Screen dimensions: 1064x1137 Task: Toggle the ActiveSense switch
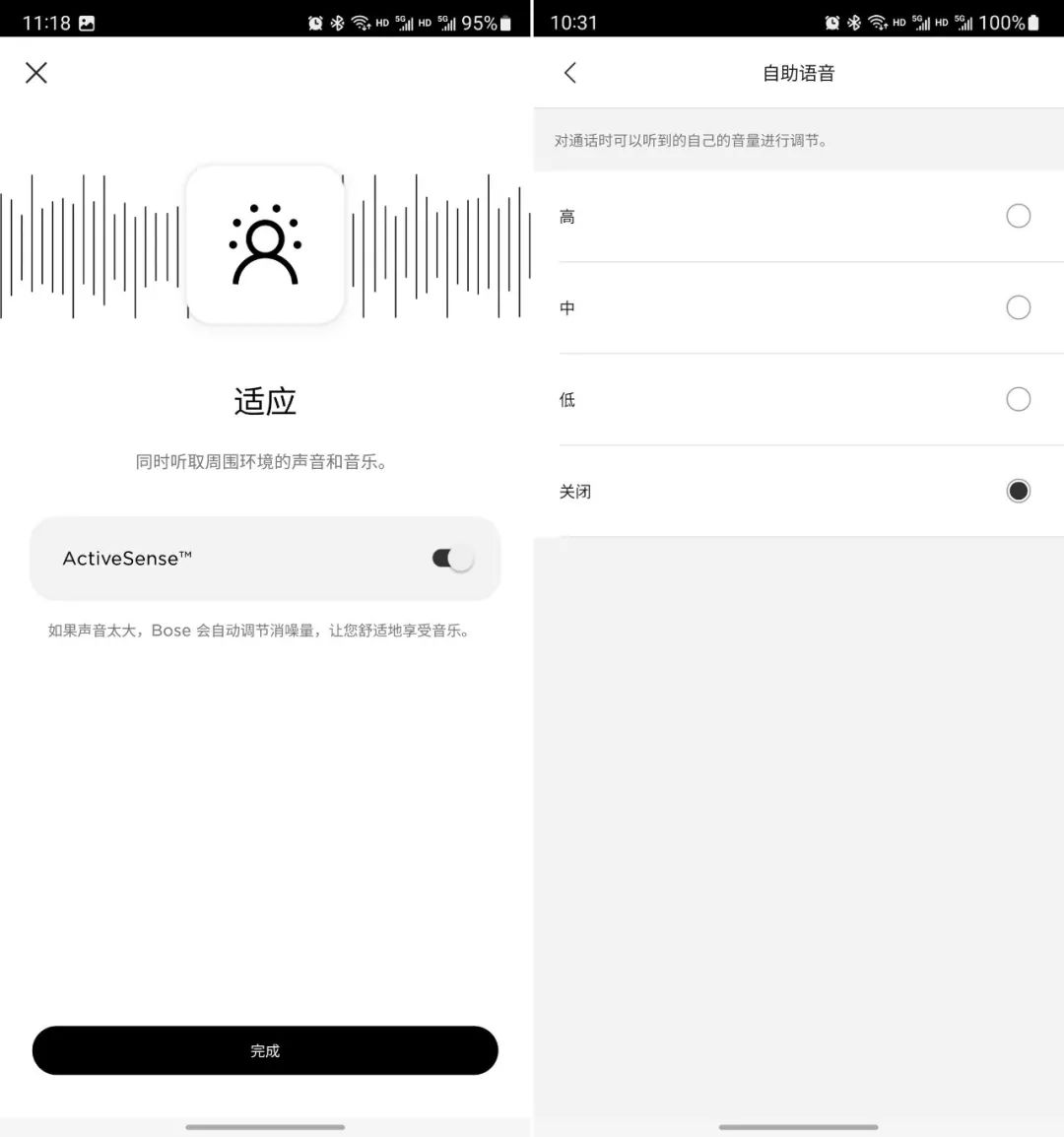452,559
